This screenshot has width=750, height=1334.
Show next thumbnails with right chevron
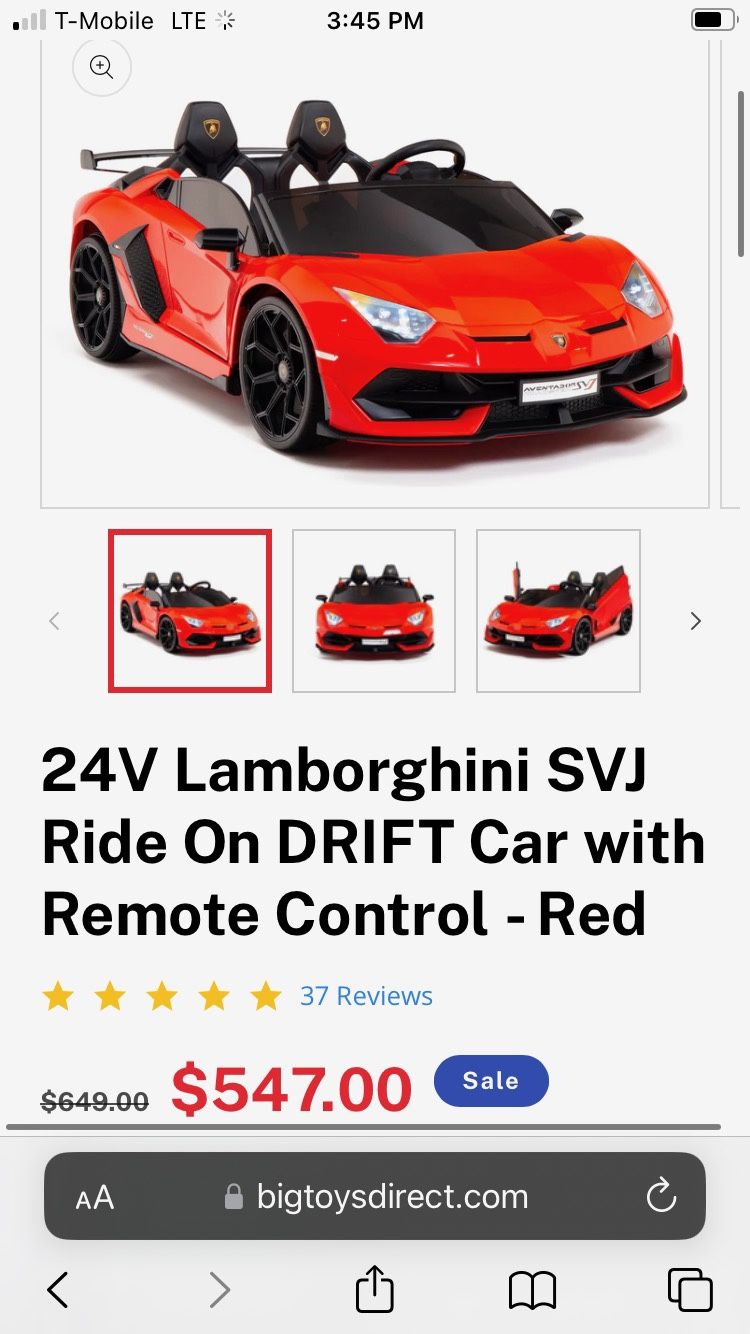pyautogui.click(x=696, y=620)
